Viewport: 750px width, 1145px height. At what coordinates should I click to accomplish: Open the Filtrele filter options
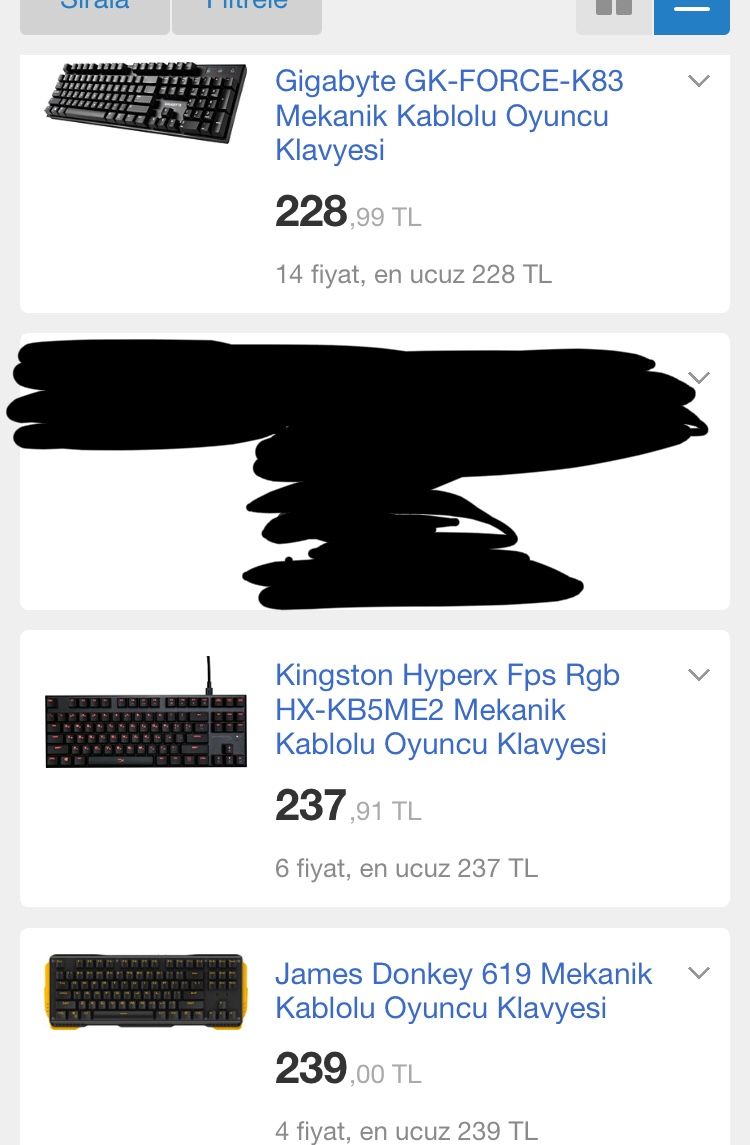click(x=247, y=12)
